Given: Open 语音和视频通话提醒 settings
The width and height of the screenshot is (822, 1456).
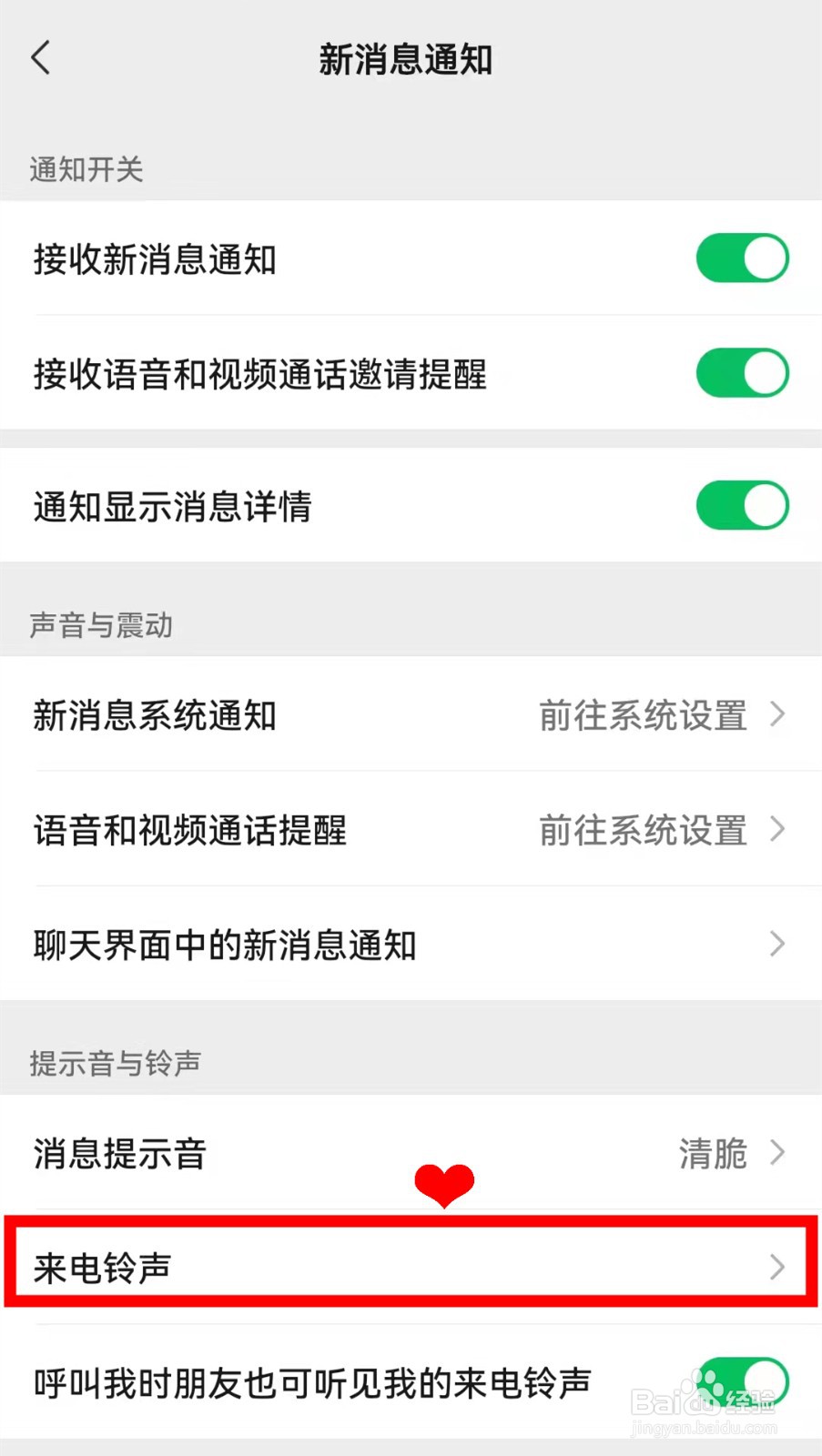Looking at the screenshot, I should (x=411, y=829).
